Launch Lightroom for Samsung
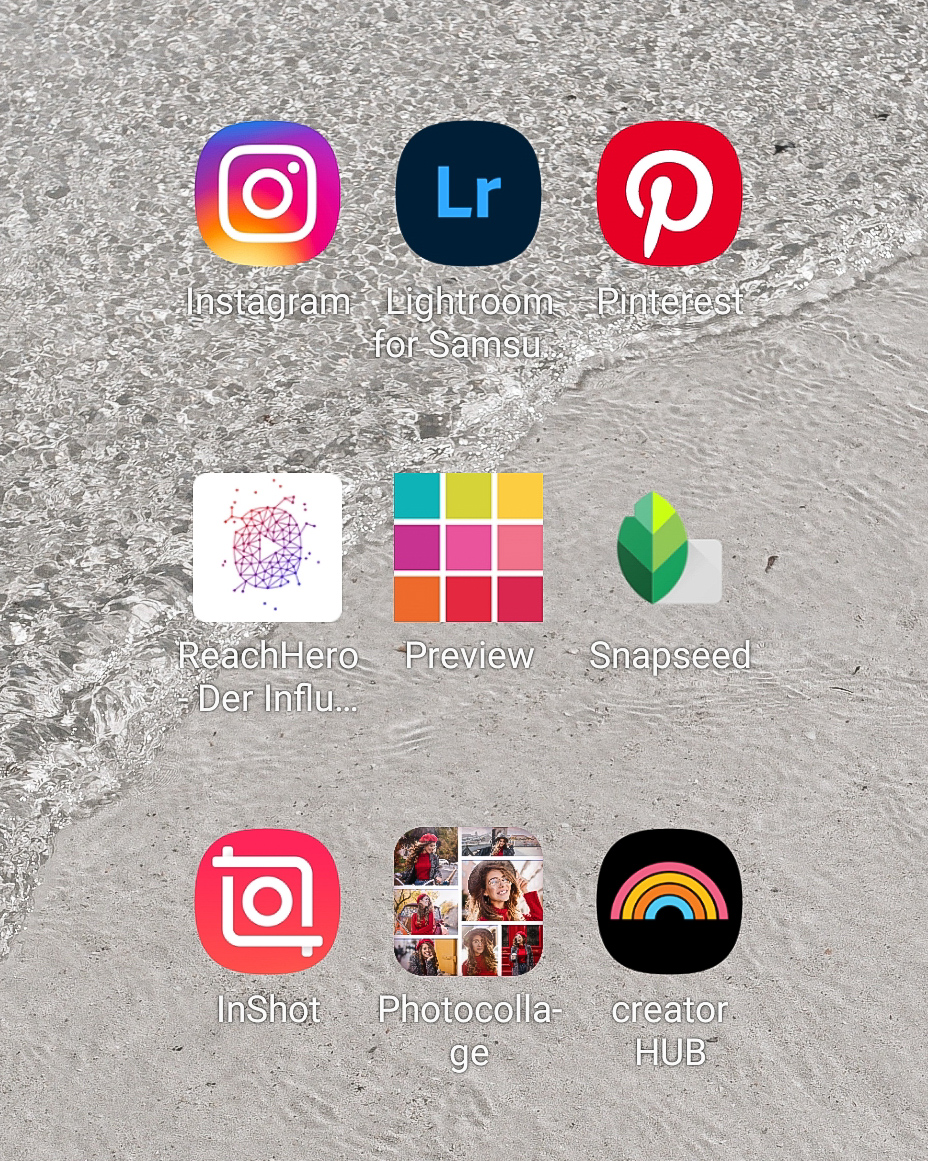This screenshot has width=928, height=1161. pyautogui.click(x=468, y=193)
